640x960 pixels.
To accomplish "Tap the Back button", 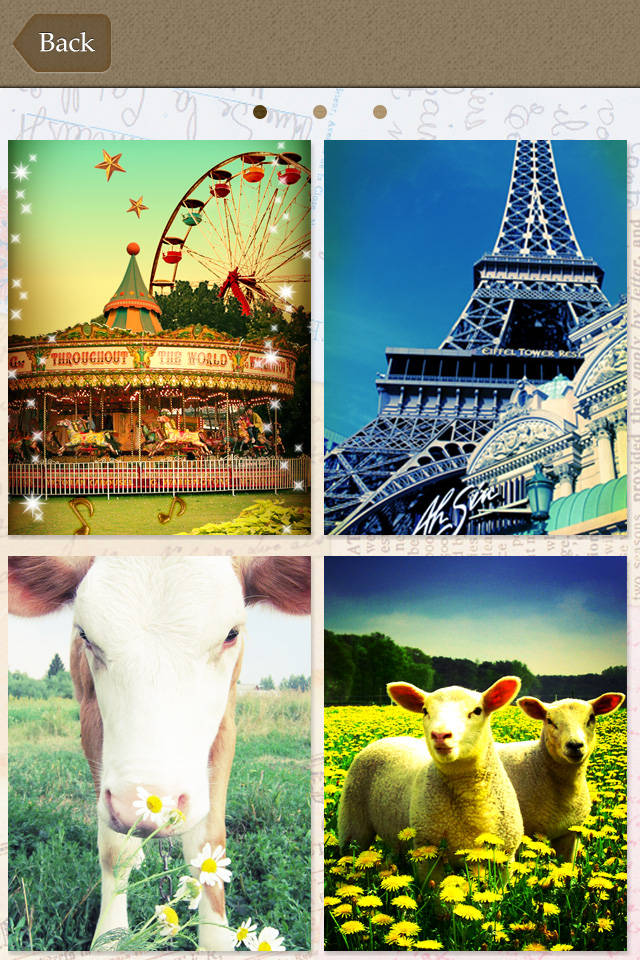I will pos(62,43).
